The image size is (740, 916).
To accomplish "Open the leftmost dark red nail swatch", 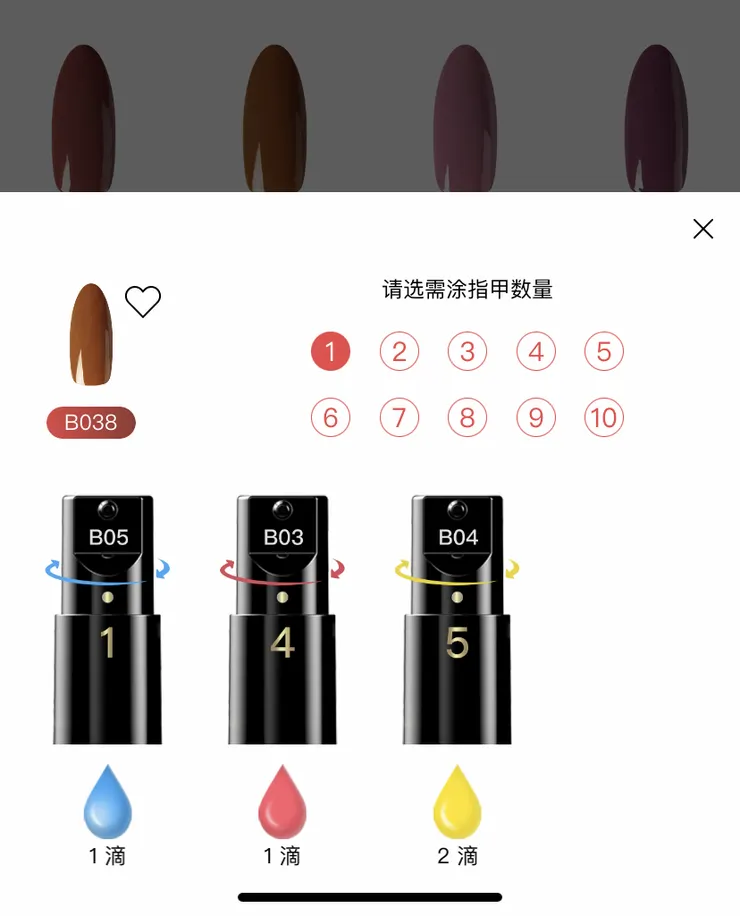I will pyautogui.click(x=85, y=110).
